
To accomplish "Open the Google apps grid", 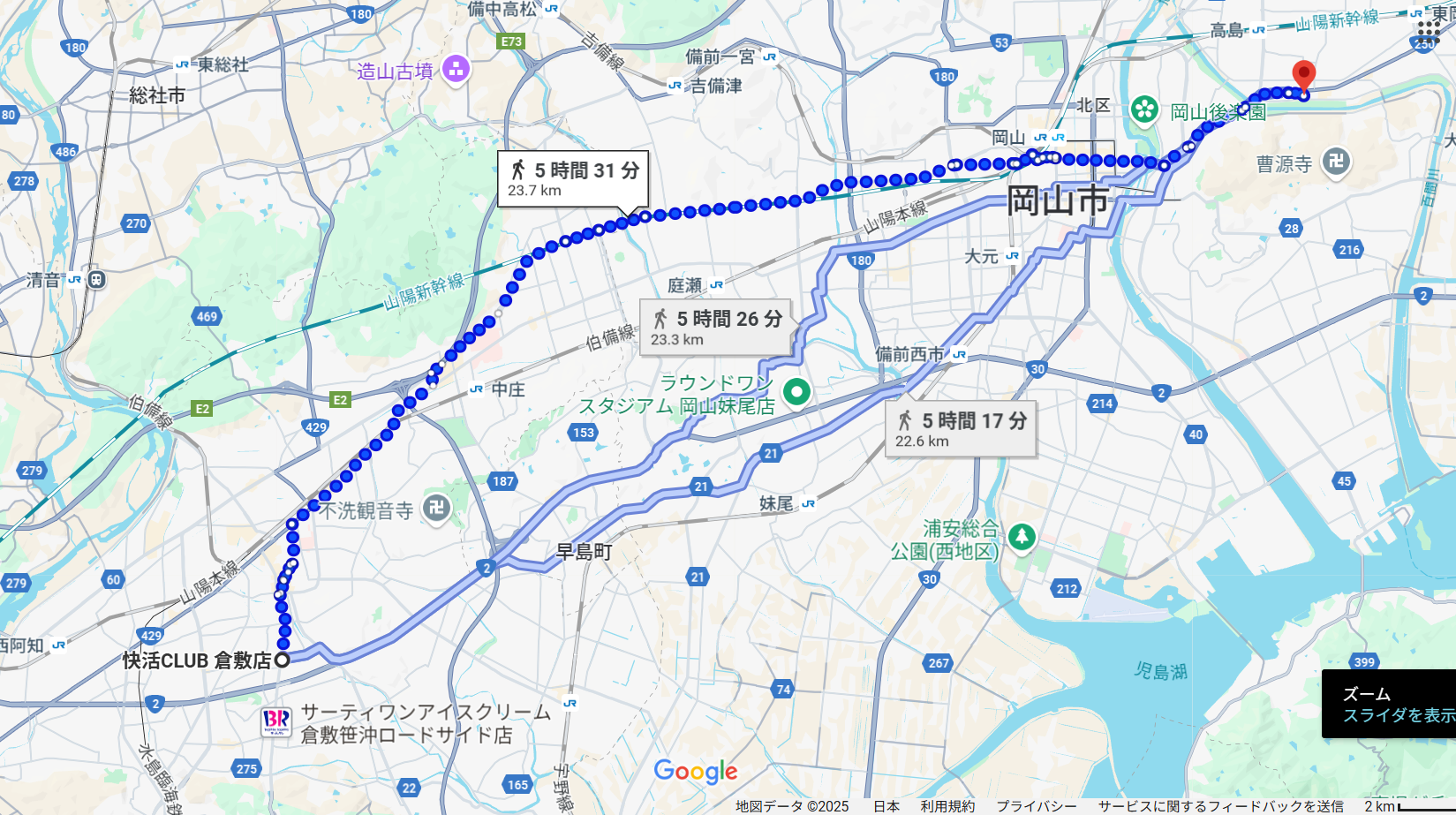I will pos(1430,32).
